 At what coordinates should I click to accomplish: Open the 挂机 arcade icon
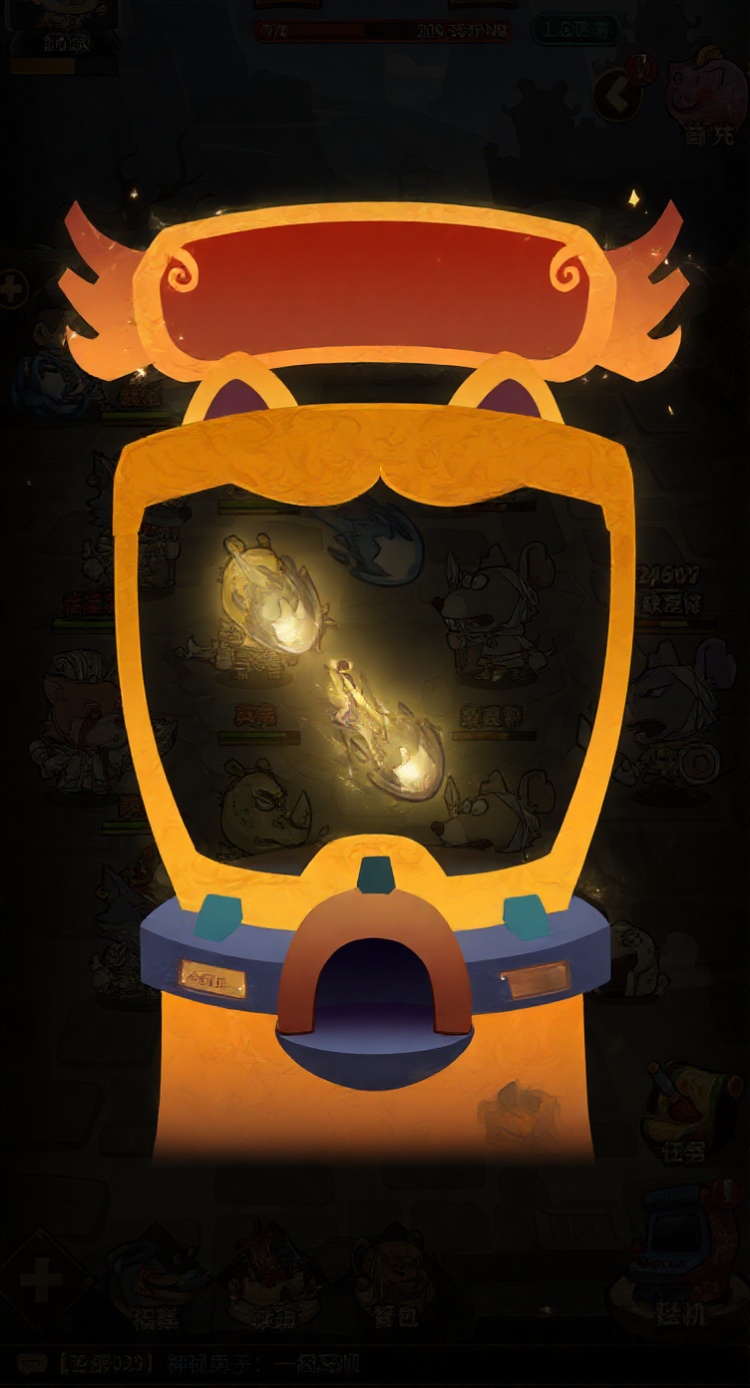coord(684,1255)
